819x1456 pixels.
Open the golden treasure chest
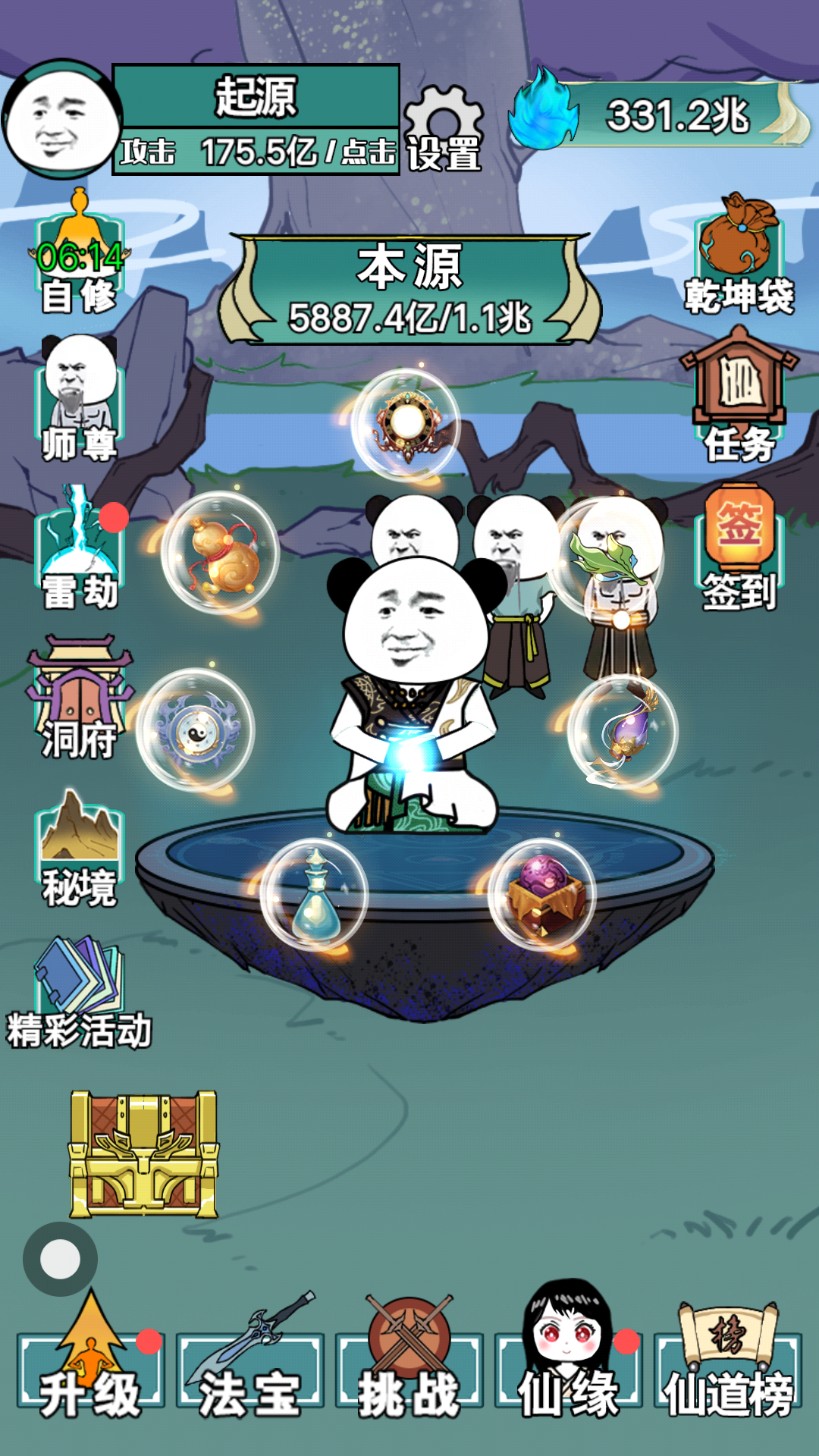144,1154
